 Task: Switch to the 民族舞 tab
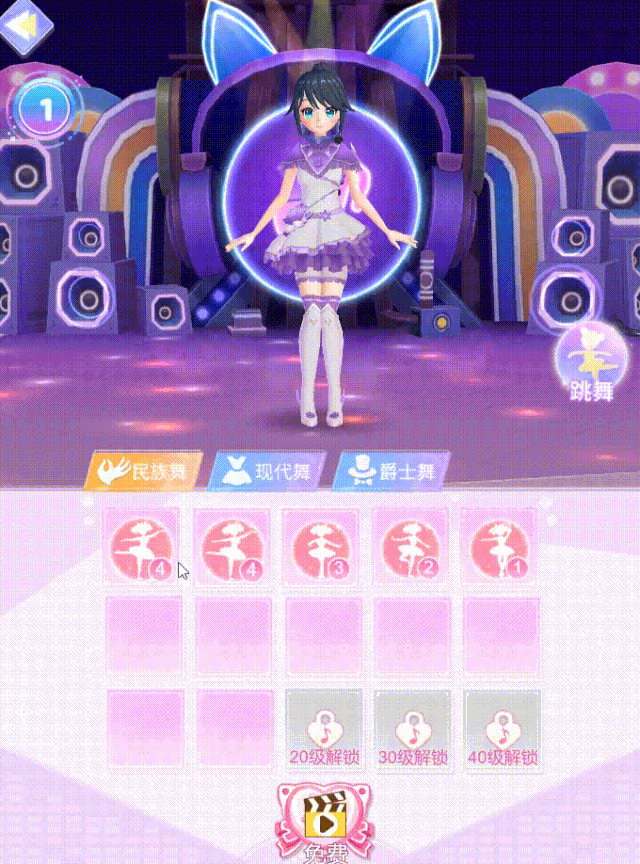click(143, 471)
